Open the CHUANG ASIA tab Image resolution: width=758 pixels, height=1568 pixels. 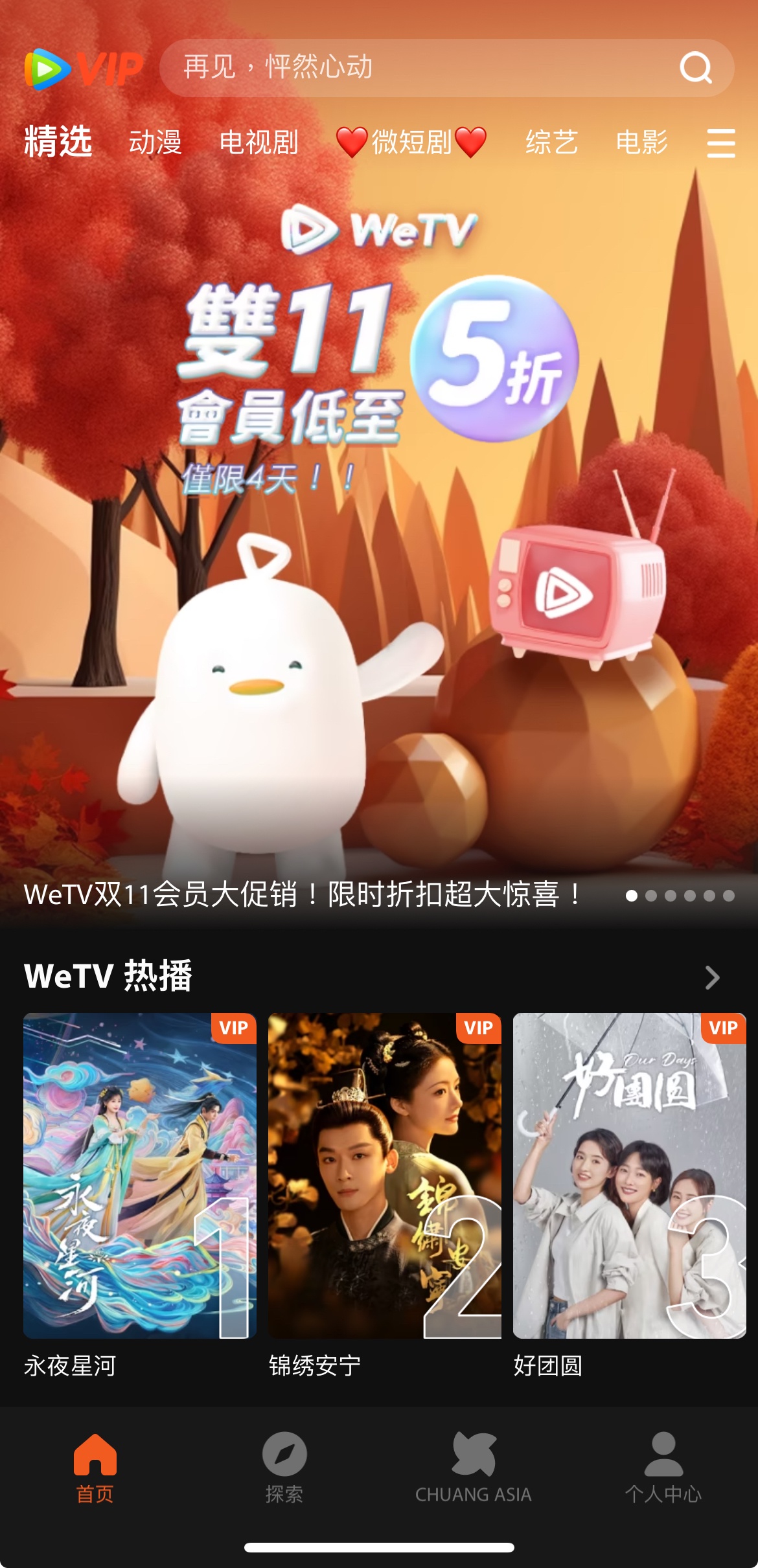[474, 1467]
